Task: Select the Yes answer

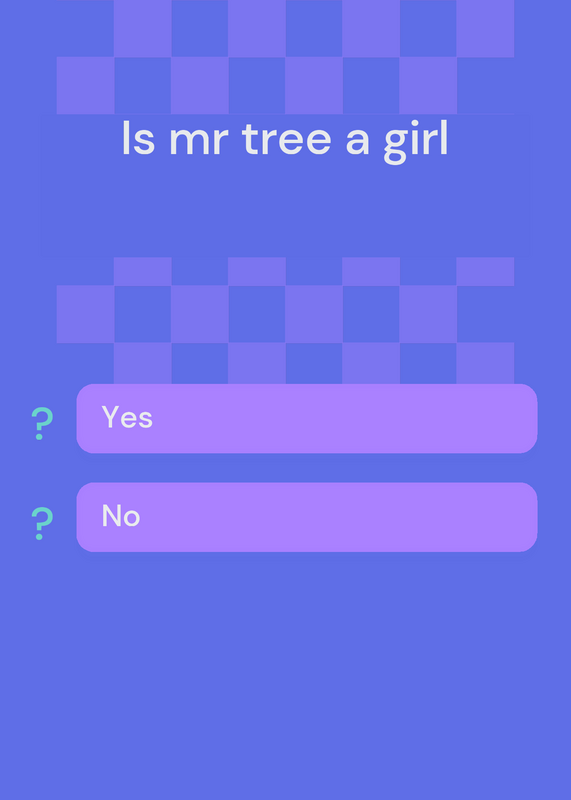Action: click(307, 418)
